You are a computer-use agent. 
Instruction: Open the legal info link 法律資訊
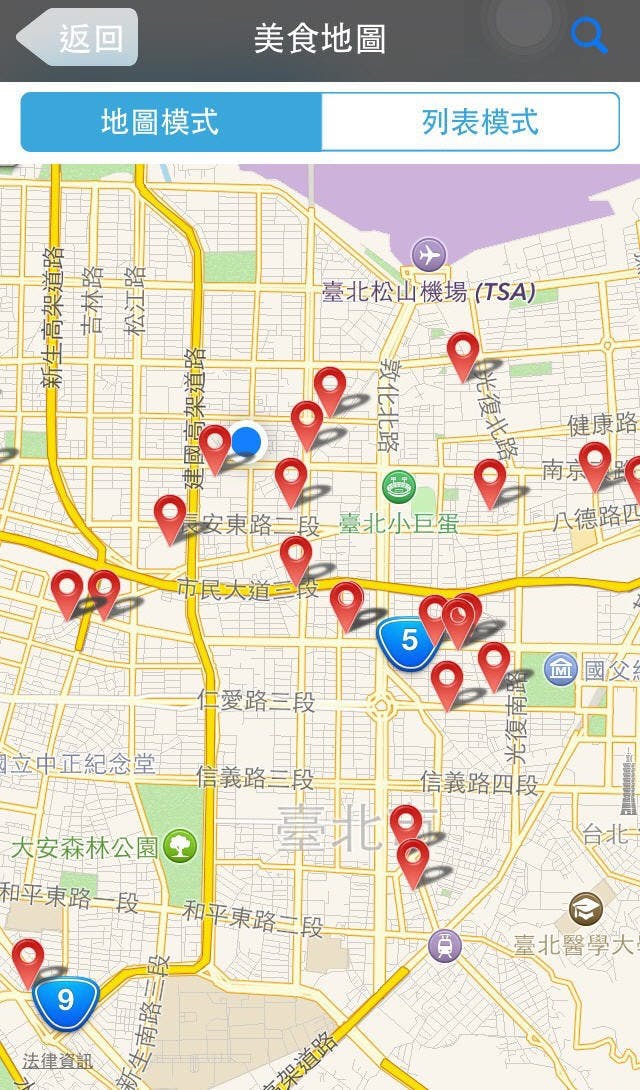point(58,1060)
